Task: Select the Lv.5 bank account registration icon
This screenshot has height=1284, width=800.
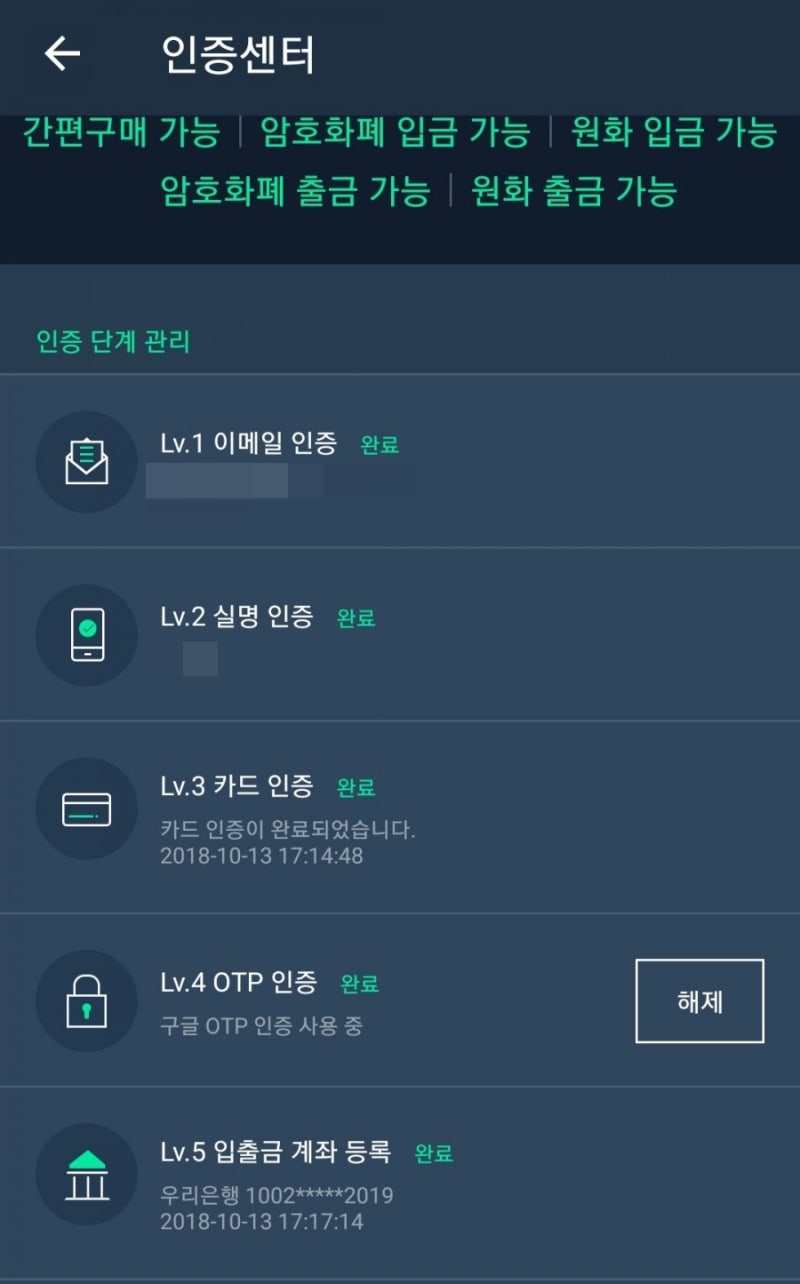Action: pos(86,1178)
